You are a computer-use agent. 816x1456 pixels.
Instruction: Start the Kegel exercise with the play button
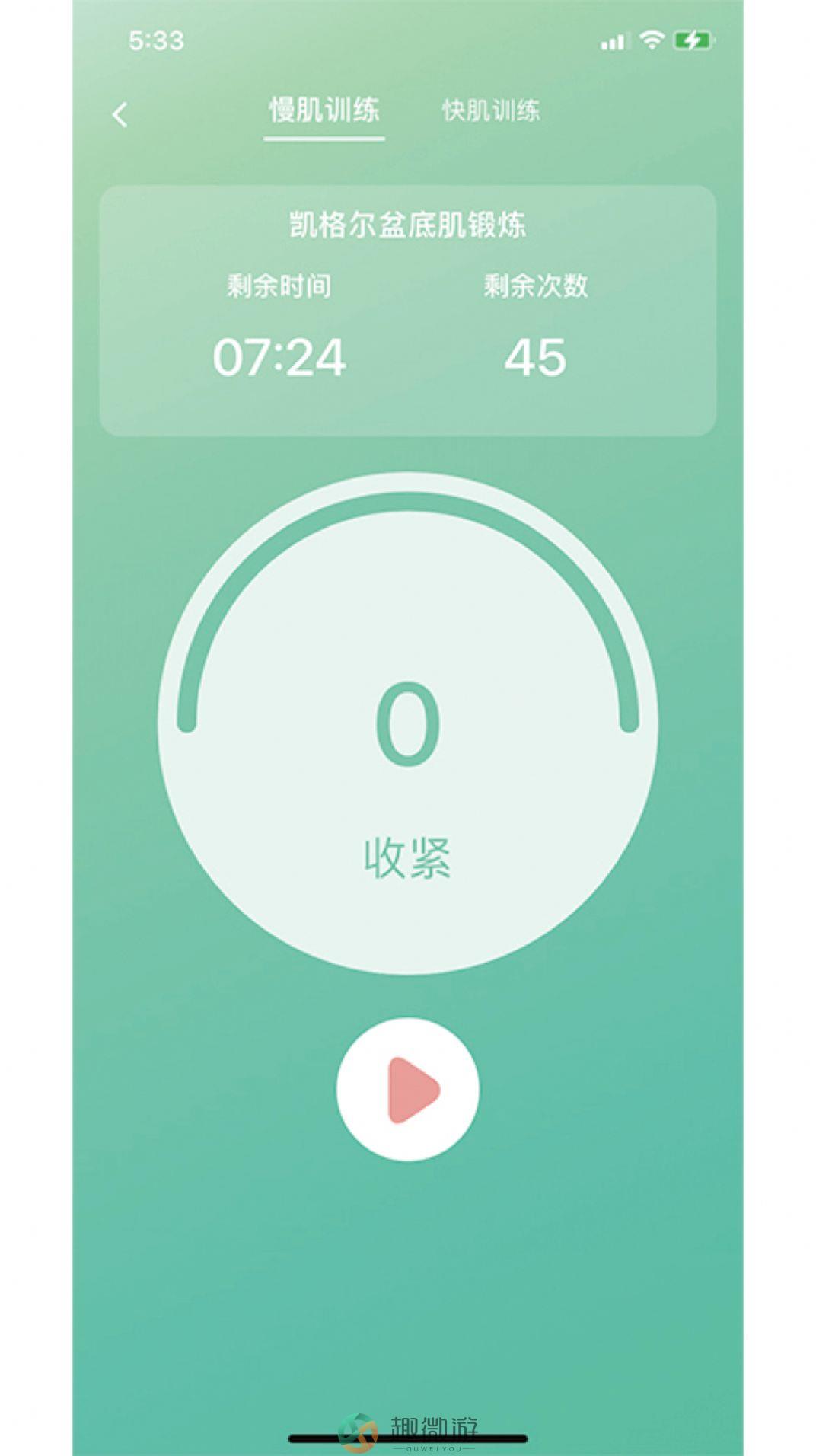(x=408, y=1090)
